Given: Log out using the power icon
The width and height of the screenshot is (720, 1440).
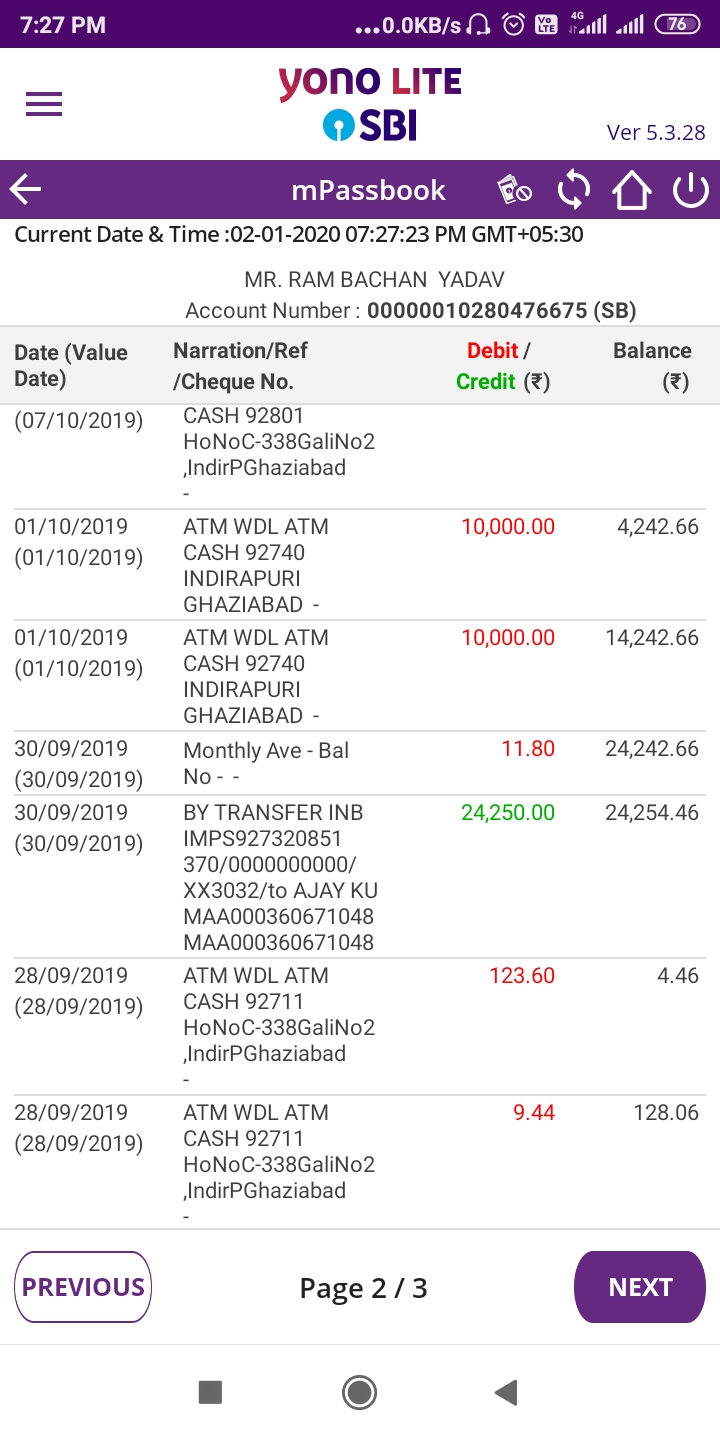Looking at the screenshot, I should pos(690,190).
